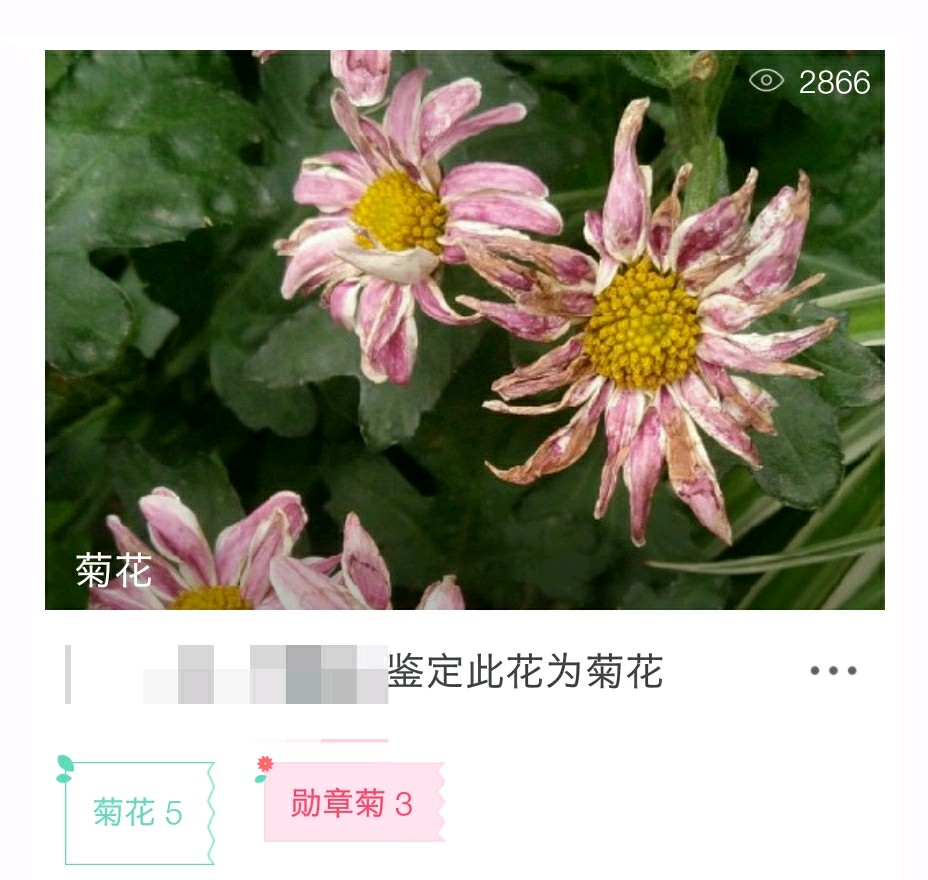This screenshot has width=928, height=880.
Task: Select the 菊花 5 tag
Action: click(138, 813)
